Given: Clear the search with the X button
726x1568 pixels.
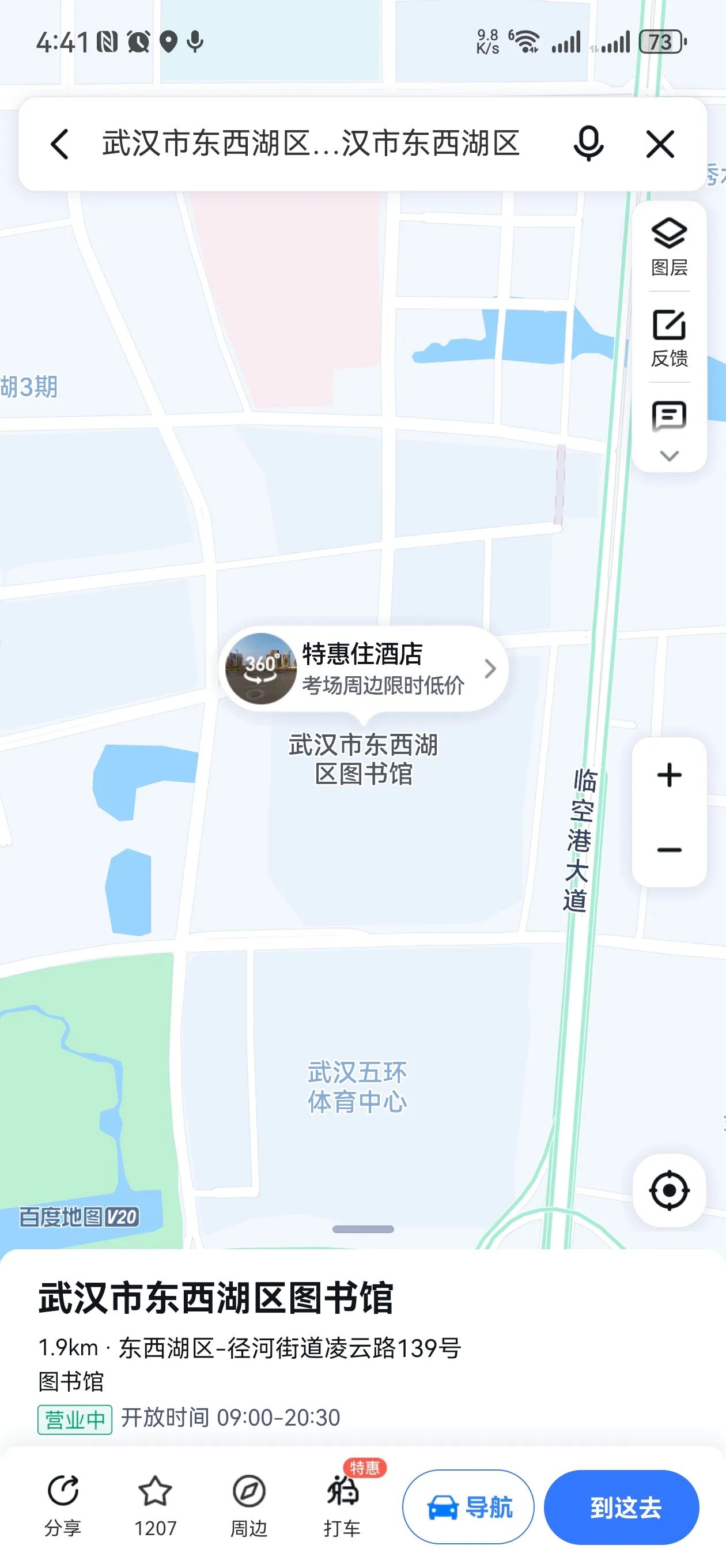Looking at the screenshot, I should coord(660,144).
